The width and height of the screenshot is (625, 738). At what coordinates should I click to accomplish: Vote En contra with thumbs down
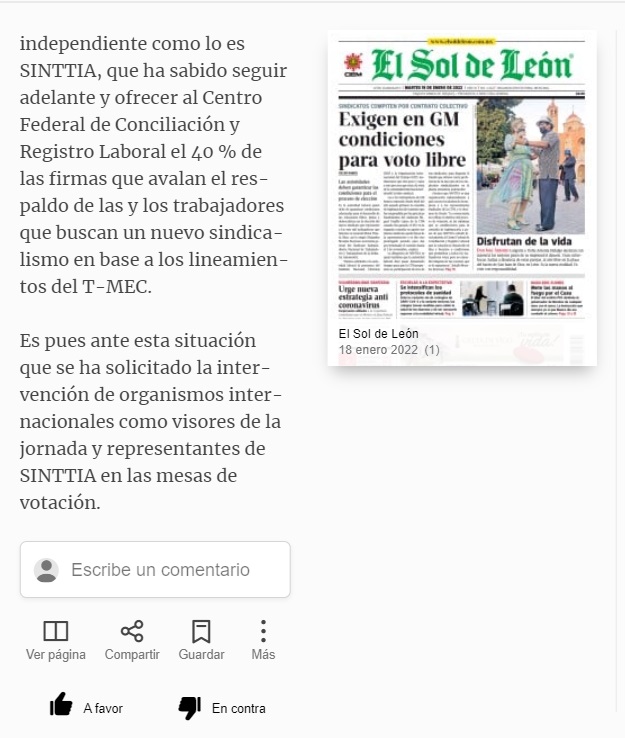tap(222, 707)
